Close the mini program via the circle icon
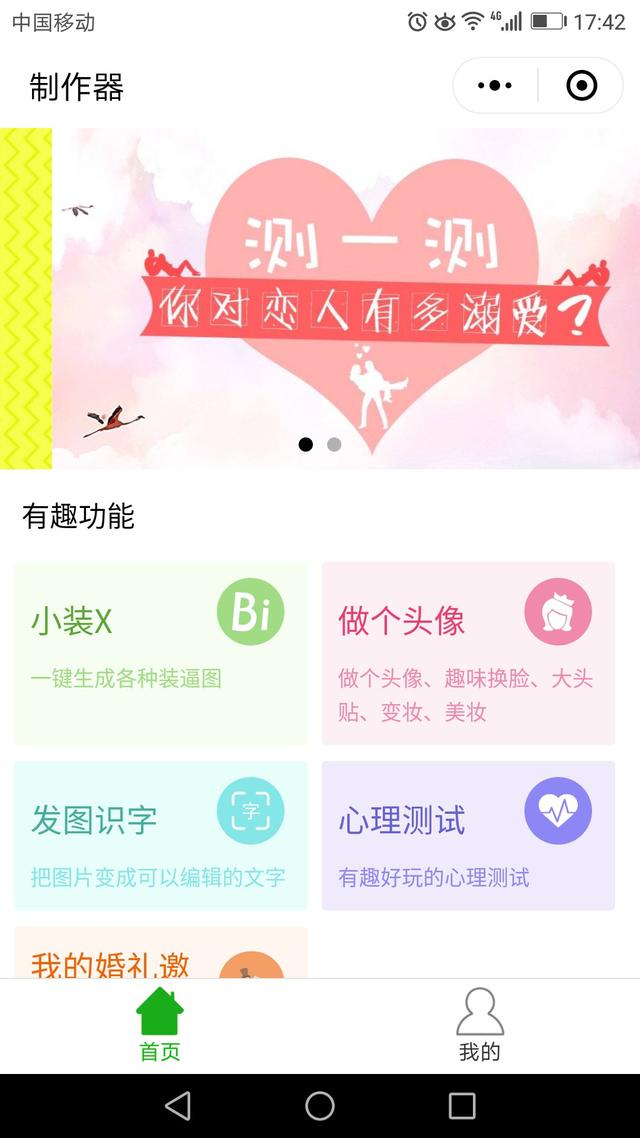Image resolution: width=640 pixels, height=1138 pixels. 581,86
